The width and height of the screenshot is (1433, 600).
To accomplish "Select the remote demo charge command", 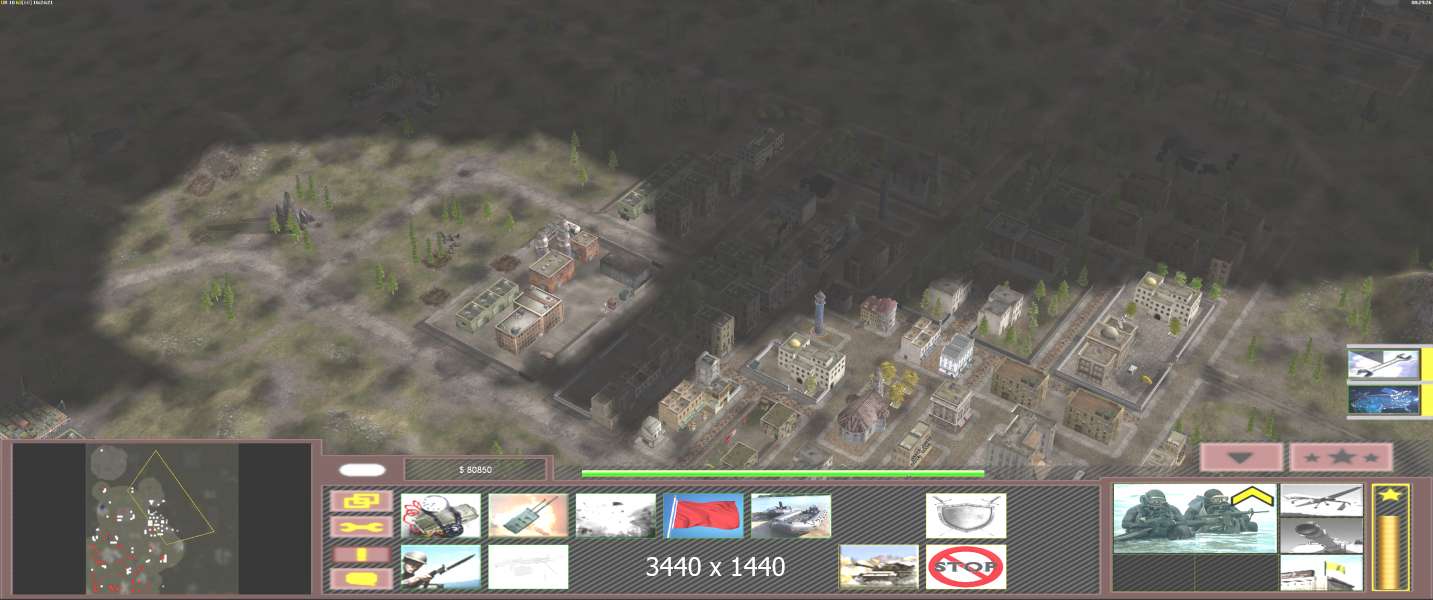I will [528, 515].
